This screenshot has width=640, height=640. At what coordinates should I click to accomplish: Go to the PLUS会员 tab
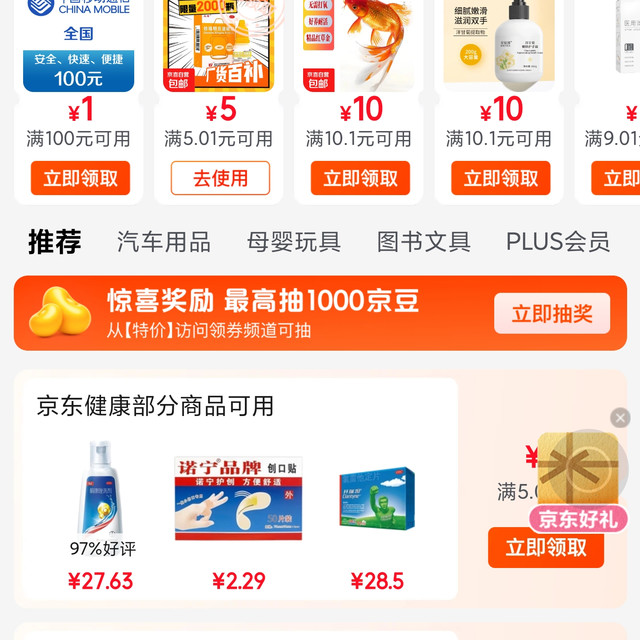pos(557,241)
